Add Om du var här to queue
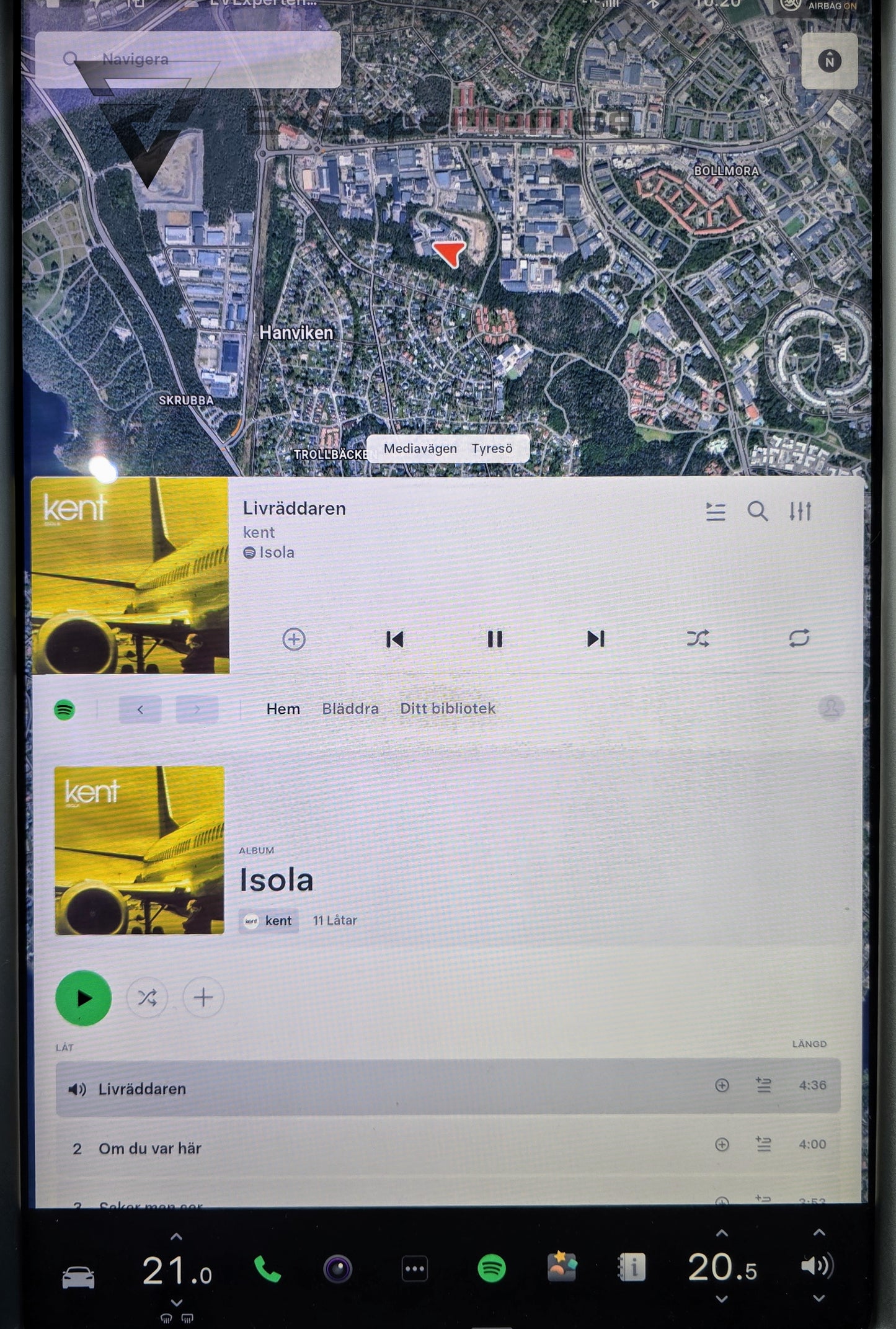This screenshot has height=1329, width=896. tap(763, 1145)
